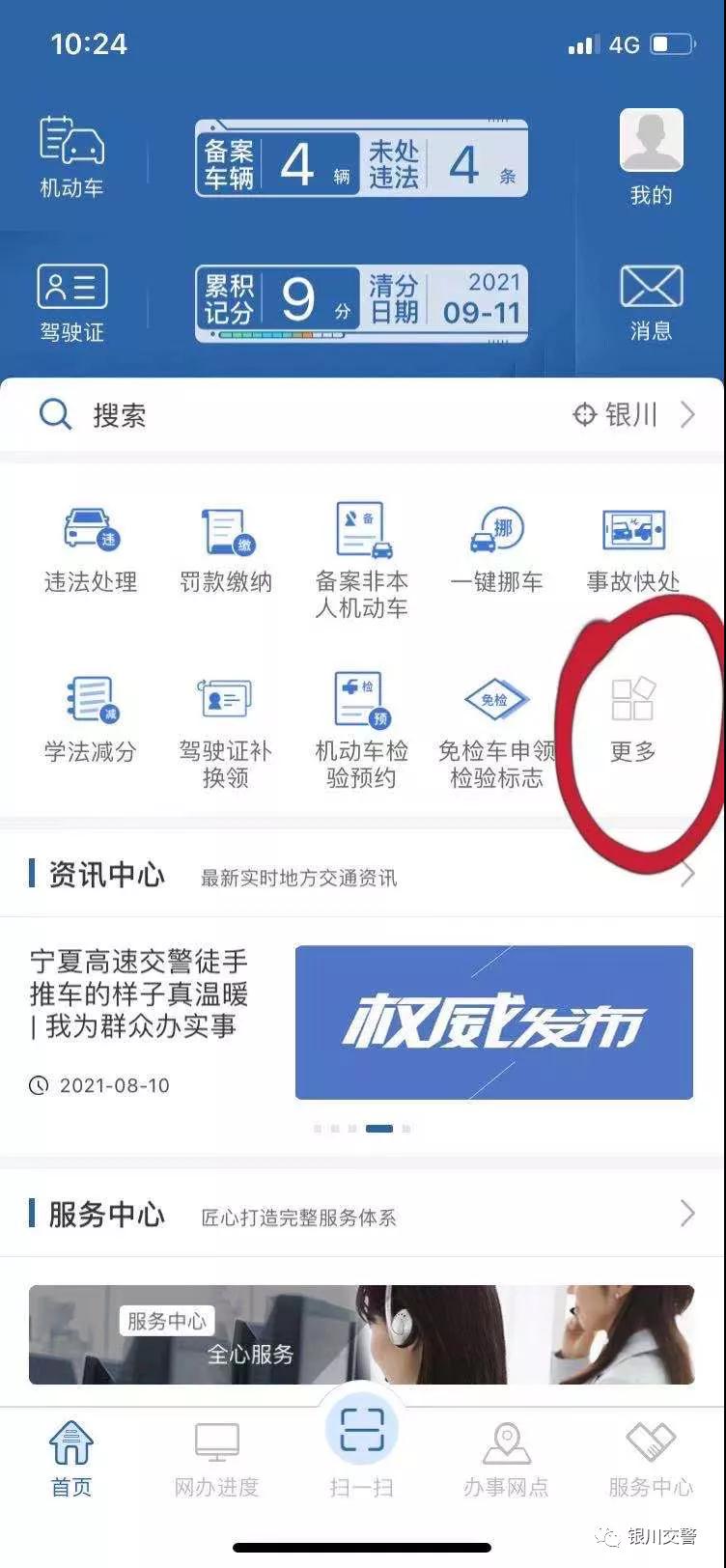Expand the 服务中心 section arrow
This screenshot has width=726, height=1568.
pos(687,1214)
